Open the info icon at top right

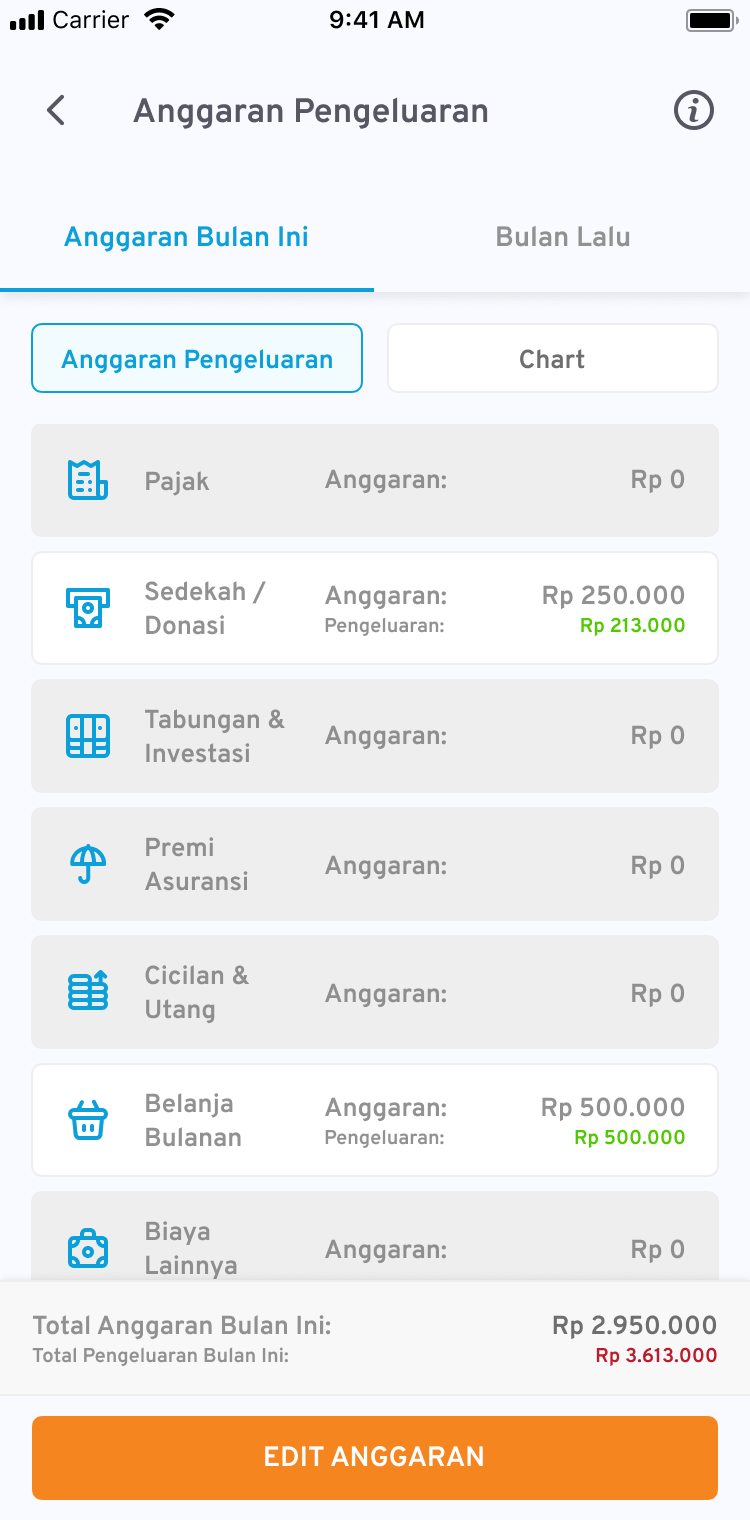(693, 111)
